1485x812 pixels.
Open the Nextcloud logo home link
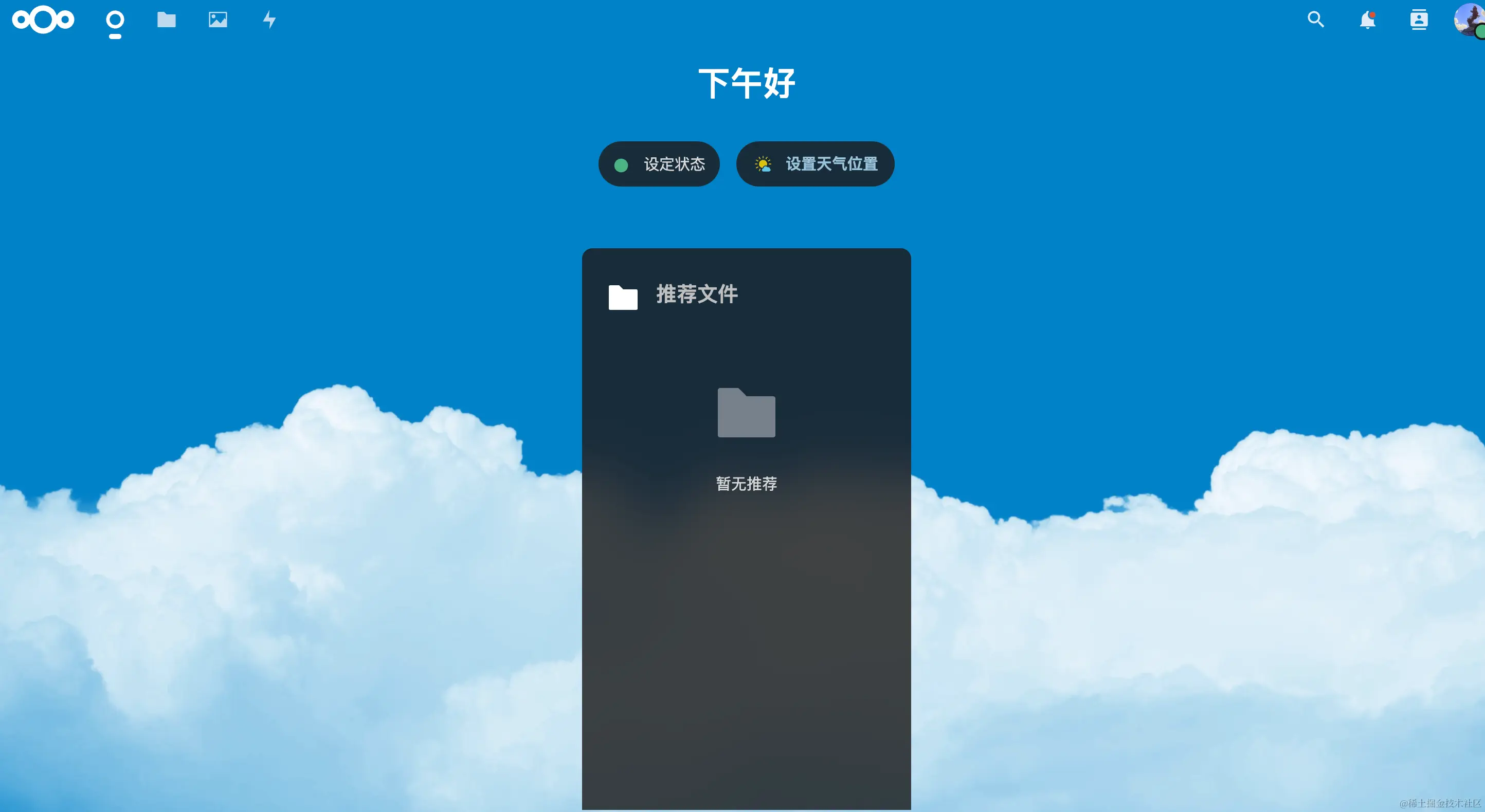click(x=43, y=20)
